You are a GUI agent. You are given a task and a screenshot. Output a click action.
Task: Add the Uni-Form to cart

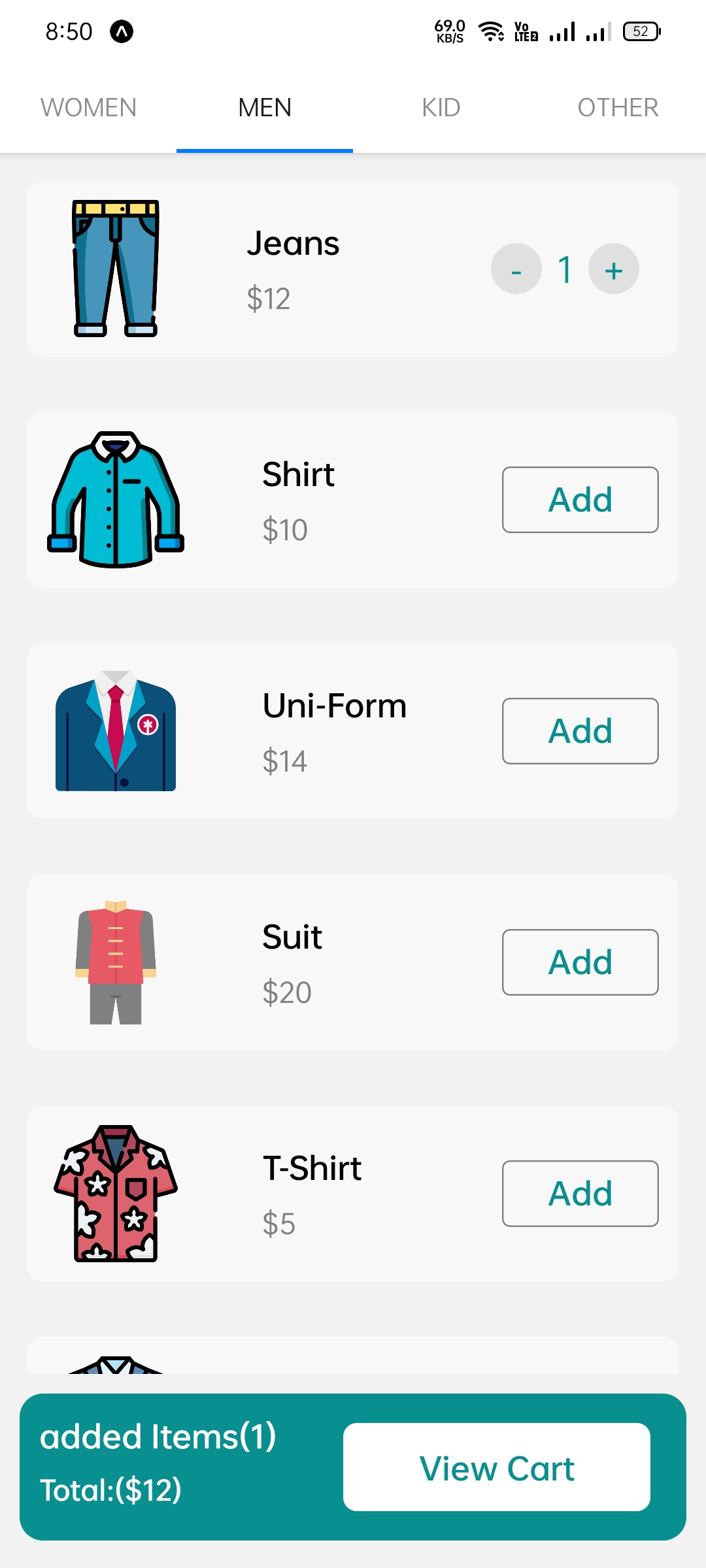coord(580,731)
